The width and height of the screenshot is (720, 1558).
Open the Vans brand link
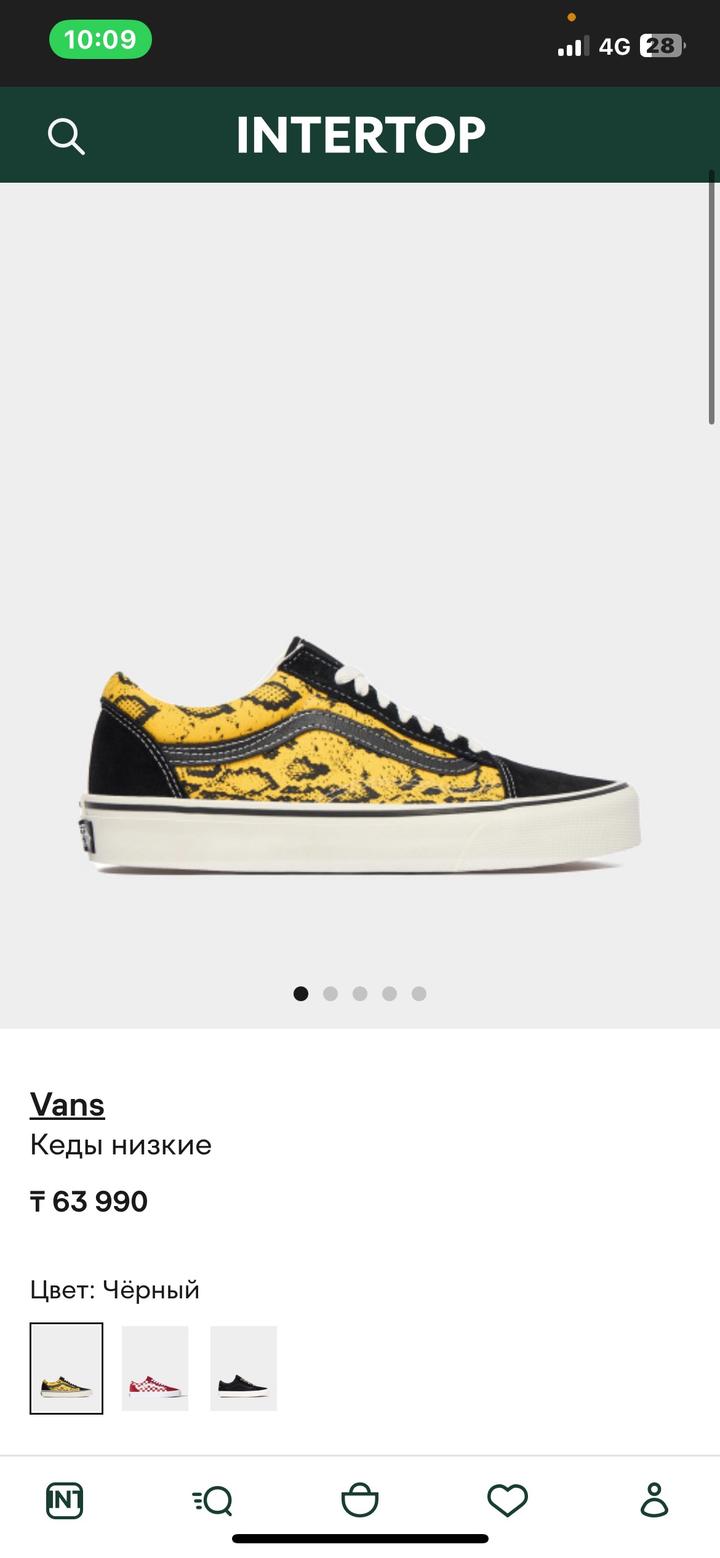[x=67, y=1105]
